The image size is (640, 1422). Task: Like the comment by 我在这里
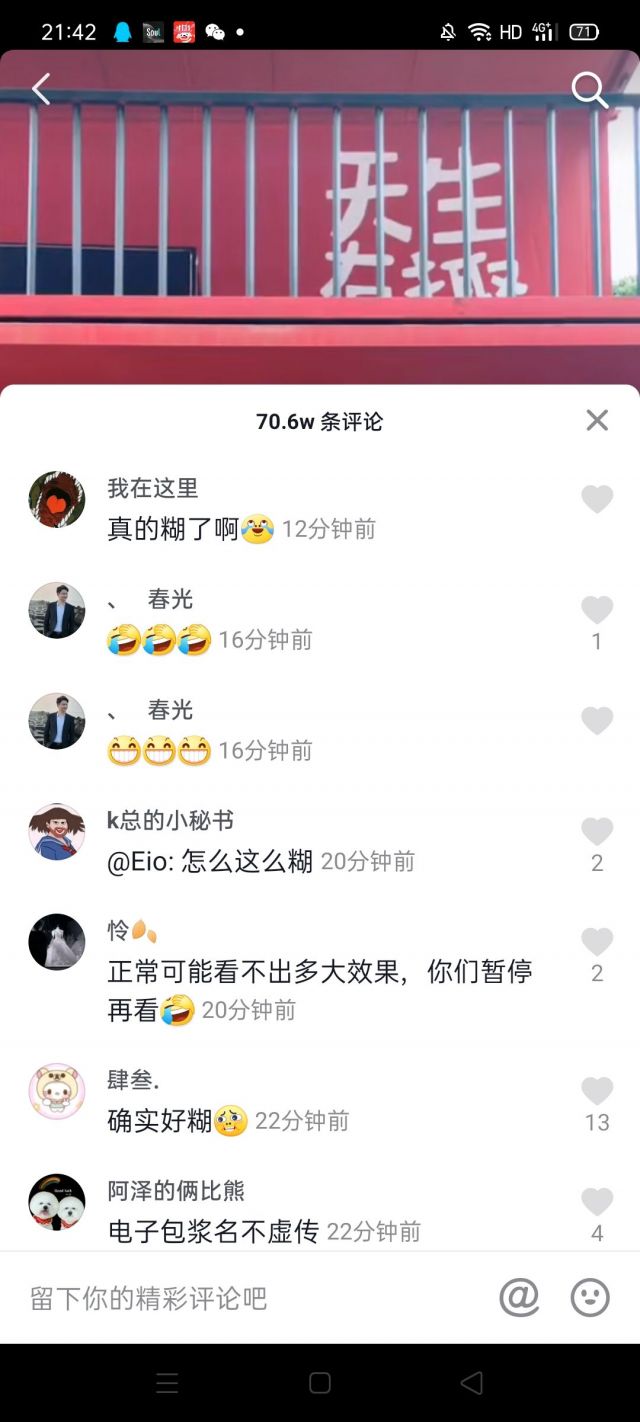597,499
